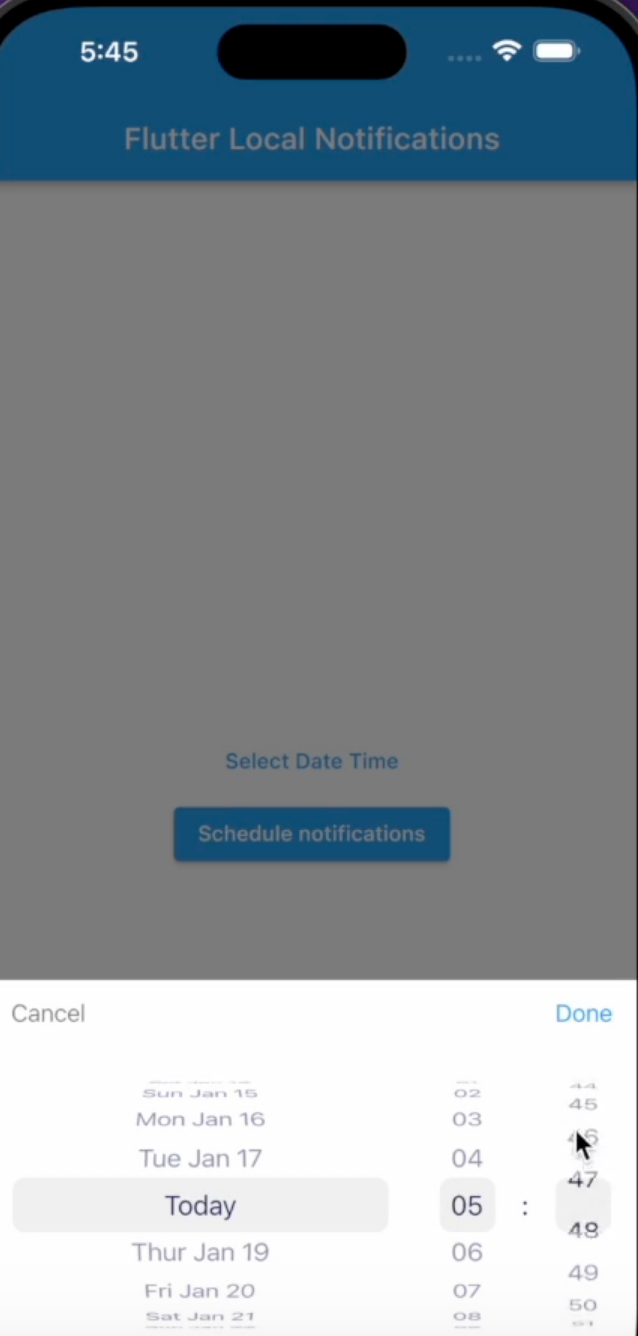The width and height of the screenshot is (638, 1336).
Task: Choose hour 06 in the hour wheel
Action: [x=467, y=1252]
